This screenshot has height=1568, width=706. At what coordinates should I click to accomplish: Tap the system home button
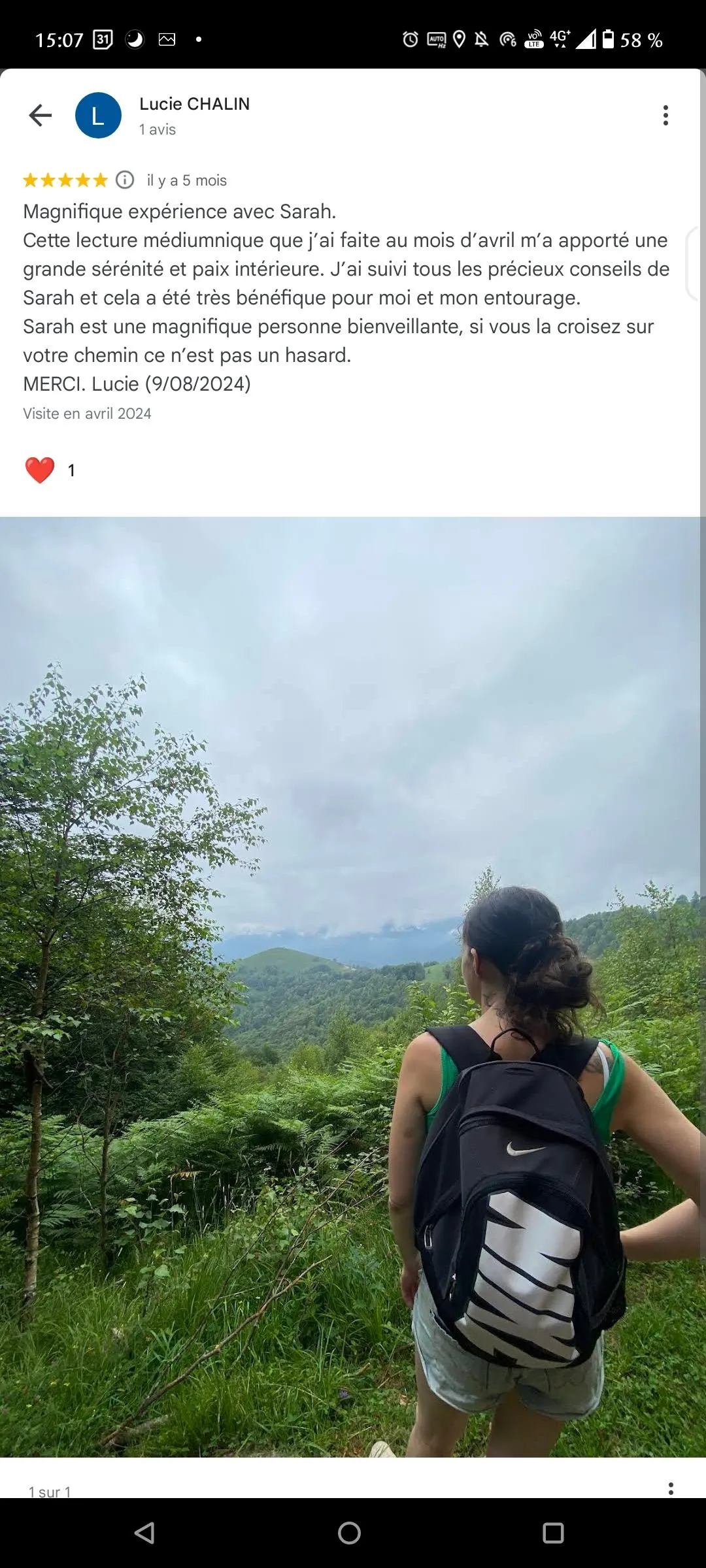click(349, 1533)
